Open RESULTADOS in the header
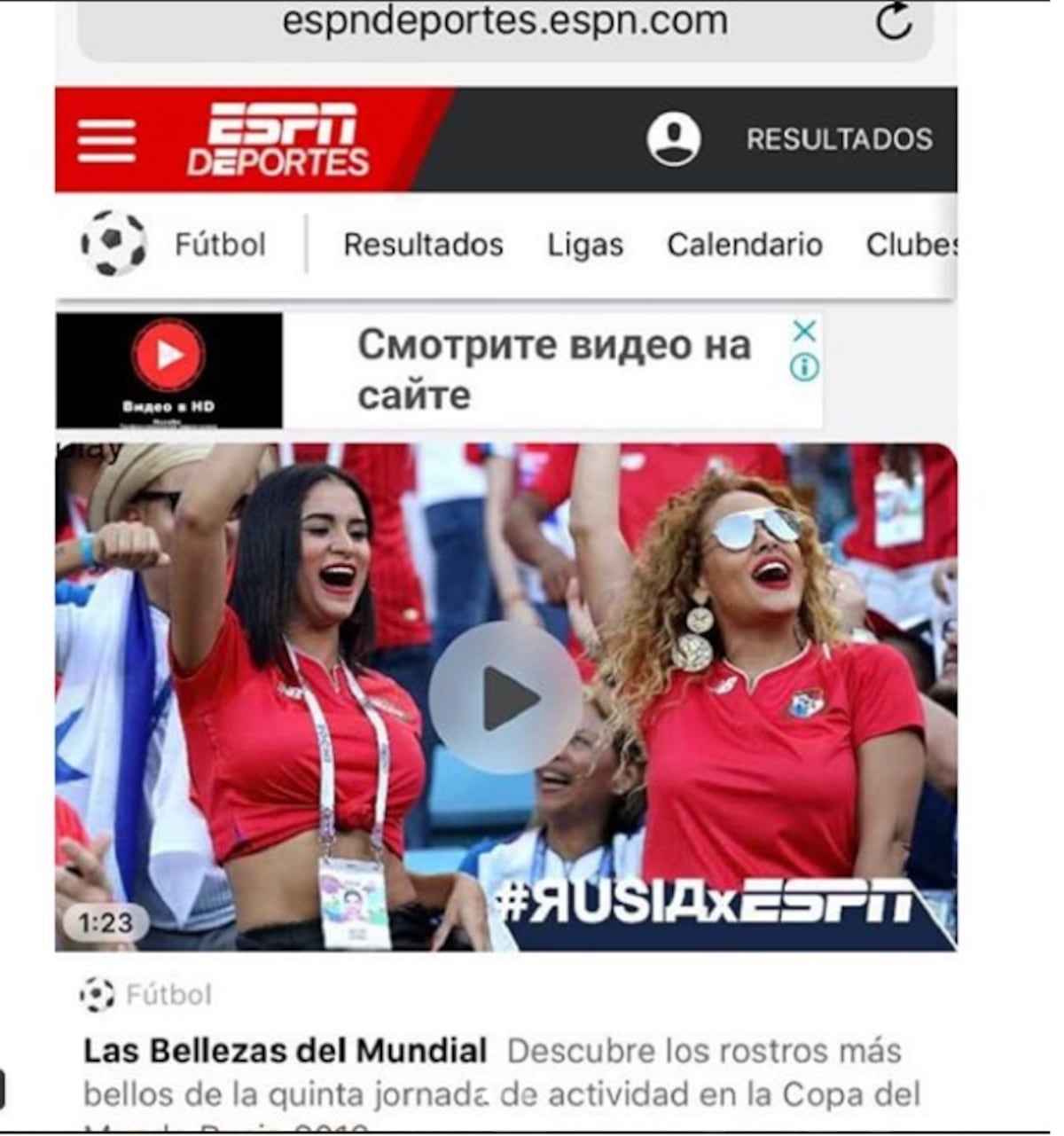The width and height of the screenshot is (1064, 1136). pos(839,137)
